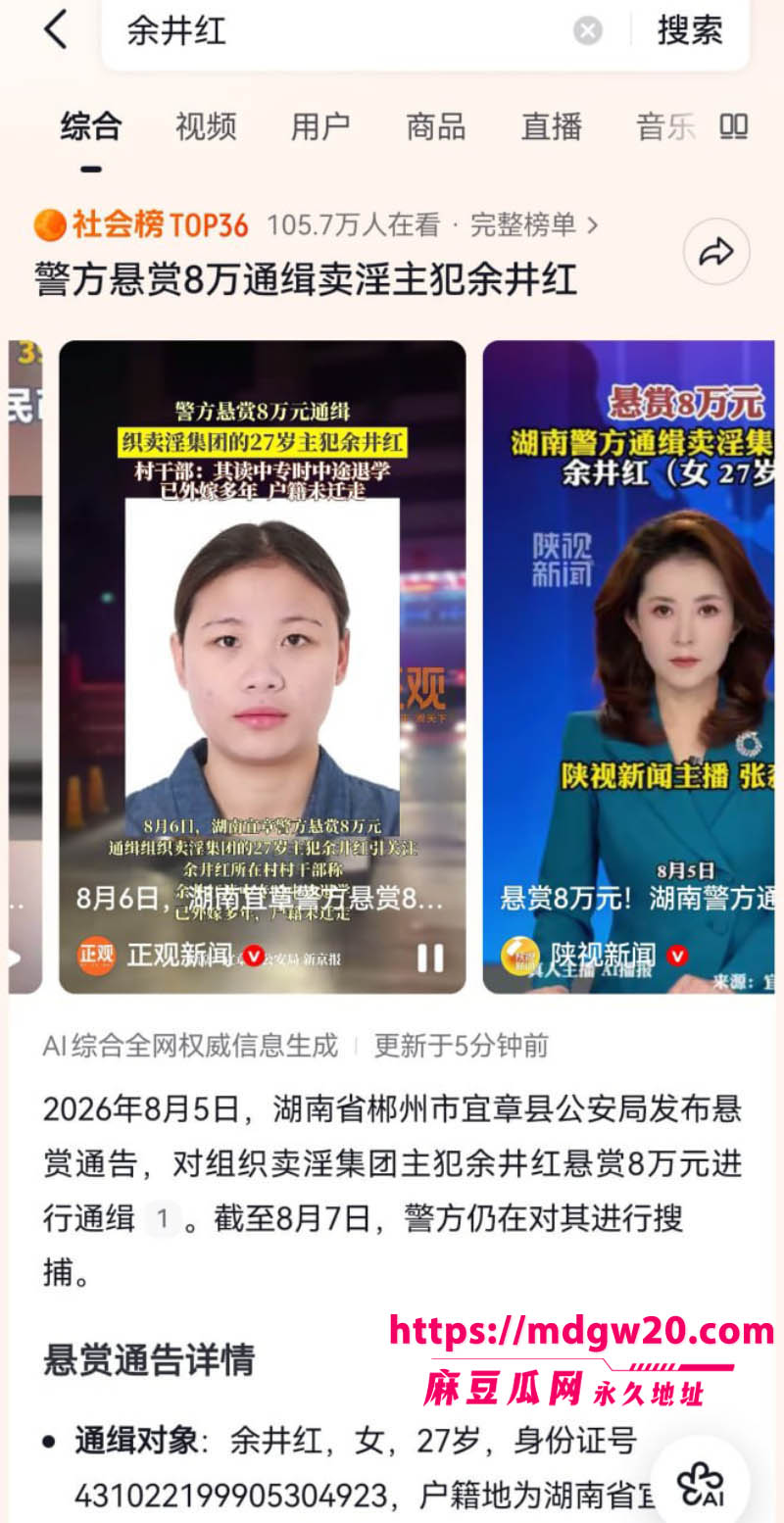Share this trending topic
784x1523 pixels.
point(716,253)
